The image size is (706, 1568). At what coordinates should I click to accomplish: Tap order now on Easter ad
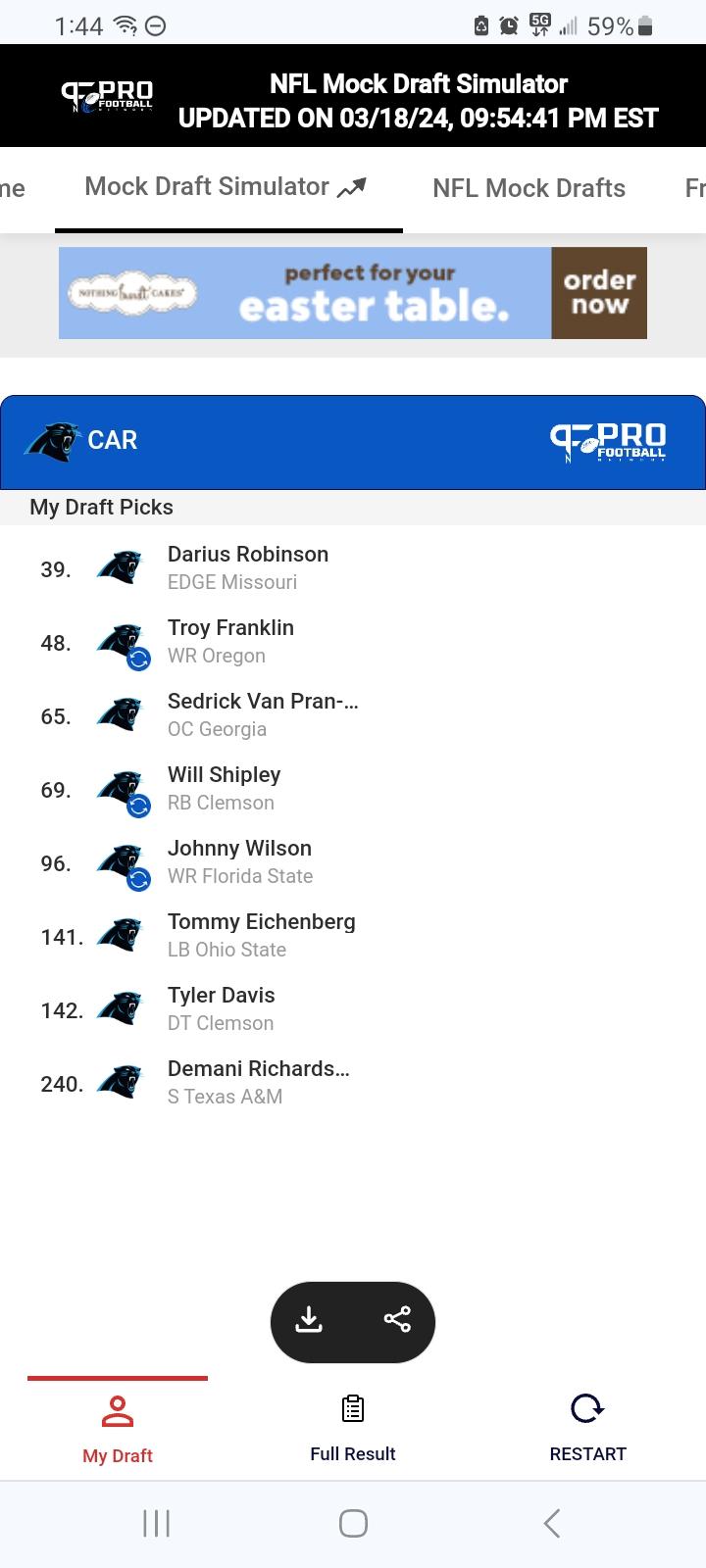599,293
